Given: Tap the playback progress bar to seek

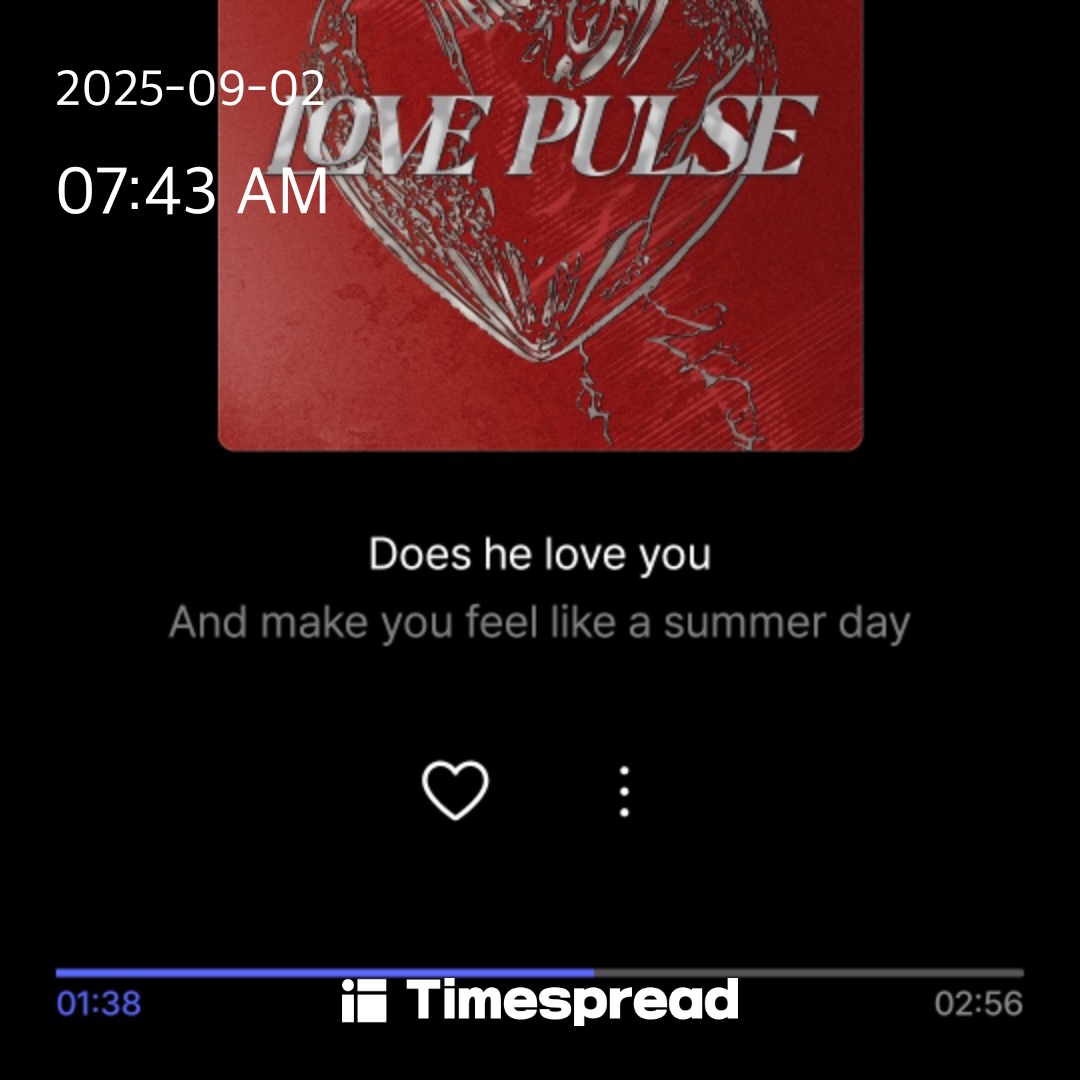Looking at the screenshot, I should pyautogui.click(x=540, y=972).
